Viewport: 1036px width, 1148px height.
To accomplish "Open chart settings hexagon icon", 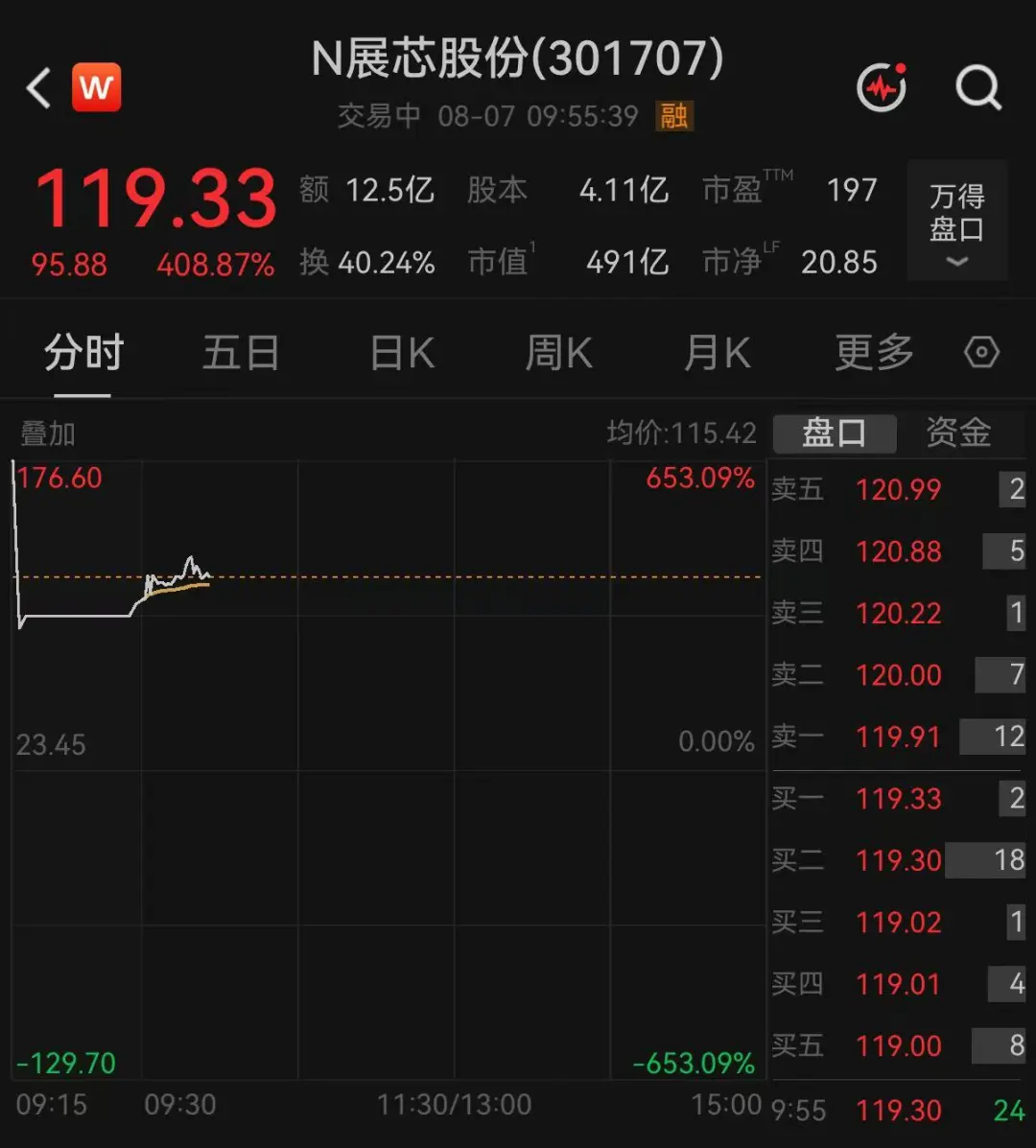I will tap(981, 352).
